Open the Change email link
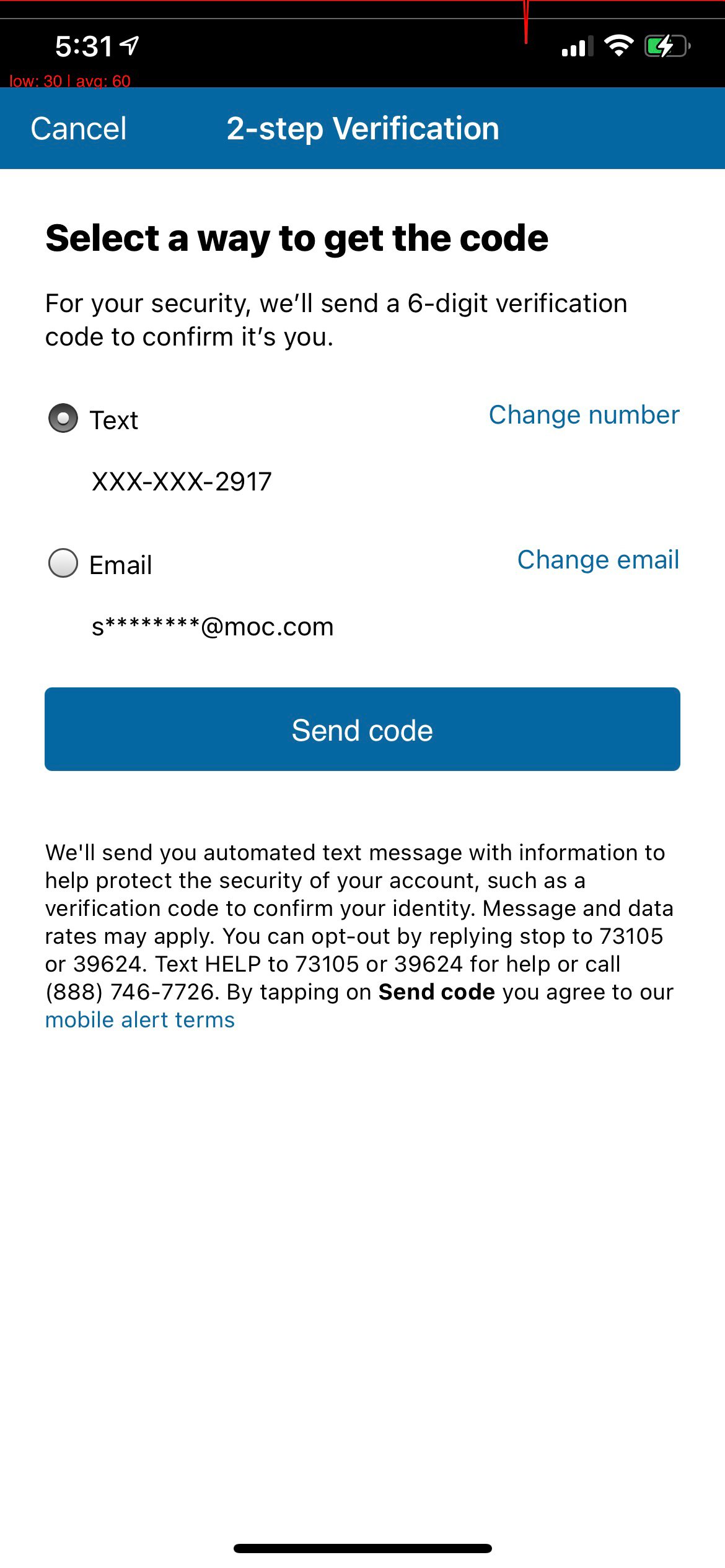This screenshot has height=1568, width=725. [x=598, y=560]
